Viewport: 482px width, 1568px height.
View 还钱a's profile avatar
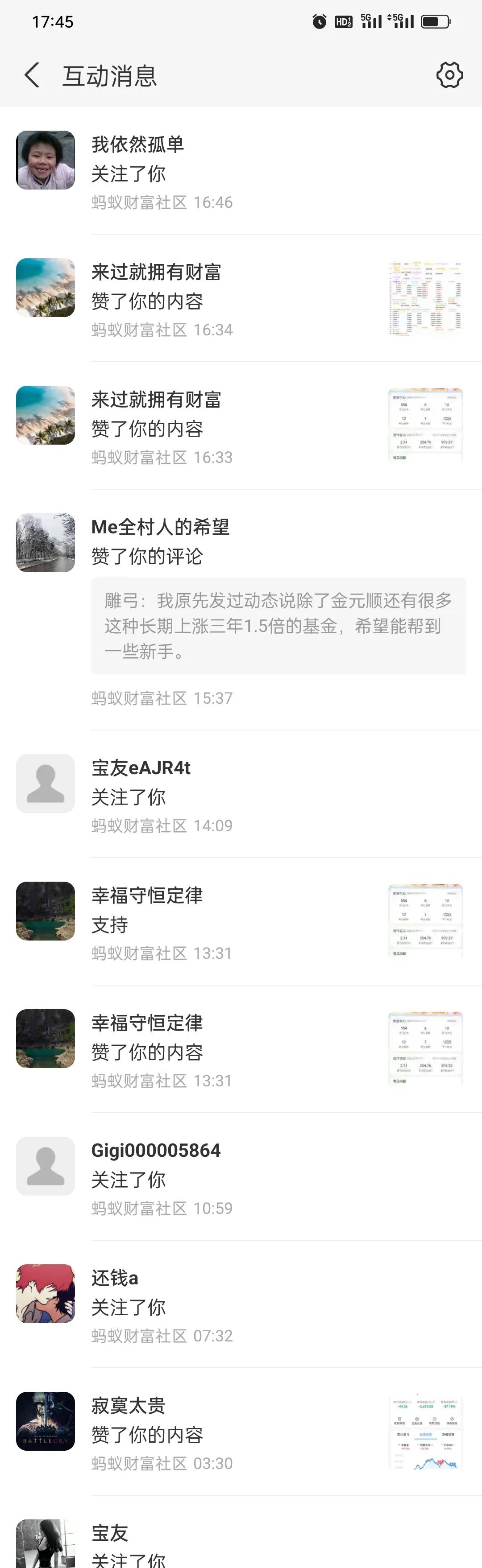(x=46, y=1293)
